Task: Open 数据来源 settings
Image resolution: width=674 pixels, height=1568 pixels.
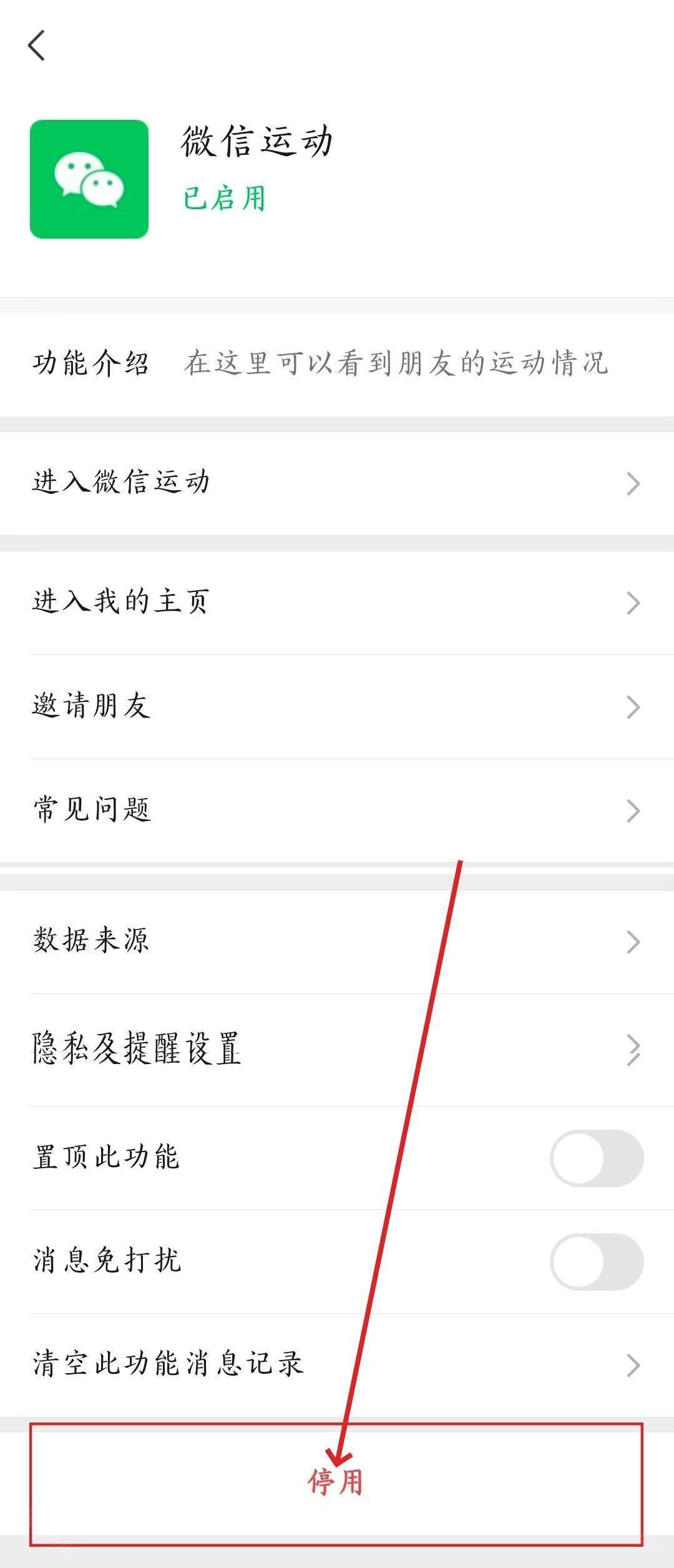Action: pos(337,940)
